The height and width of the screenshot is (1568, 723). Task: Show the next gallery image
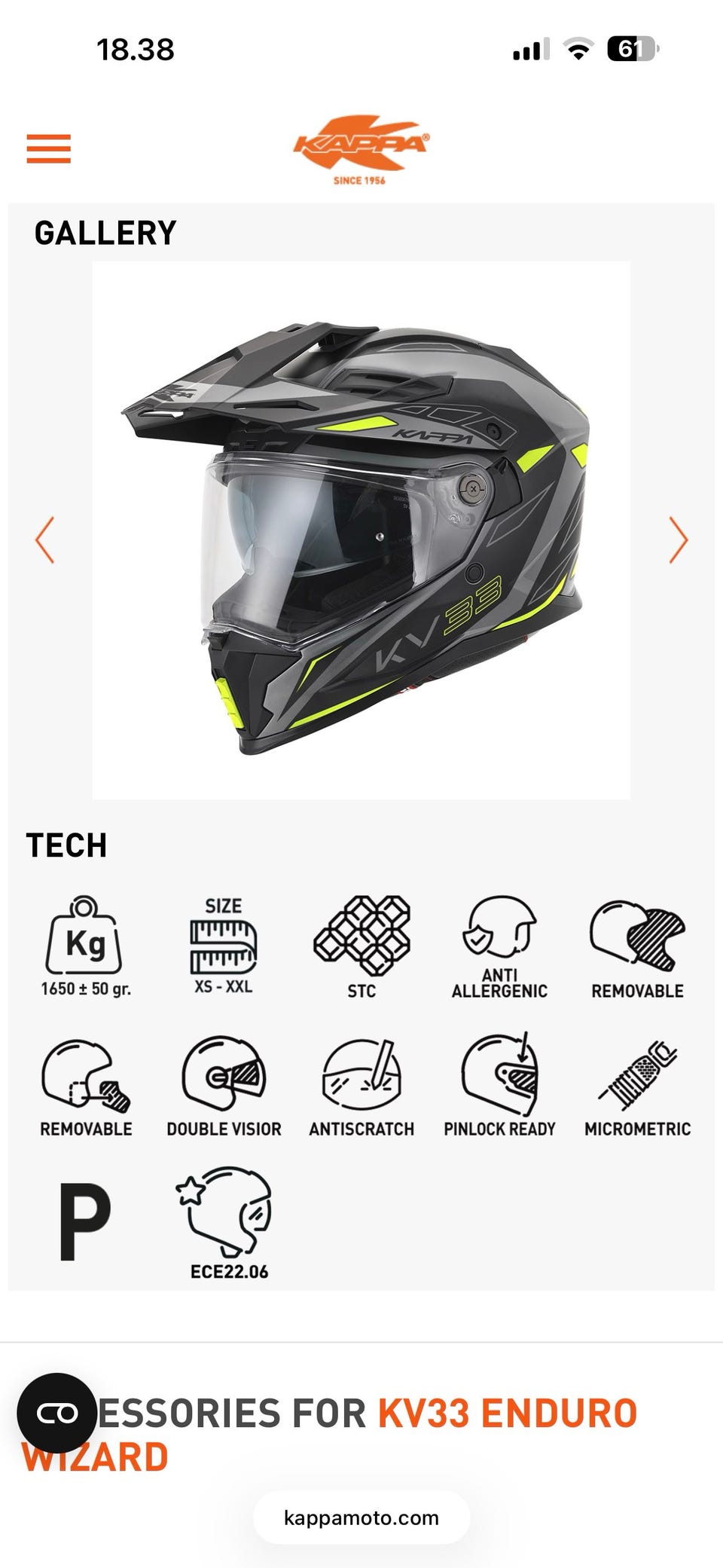[x=679, y=539]
